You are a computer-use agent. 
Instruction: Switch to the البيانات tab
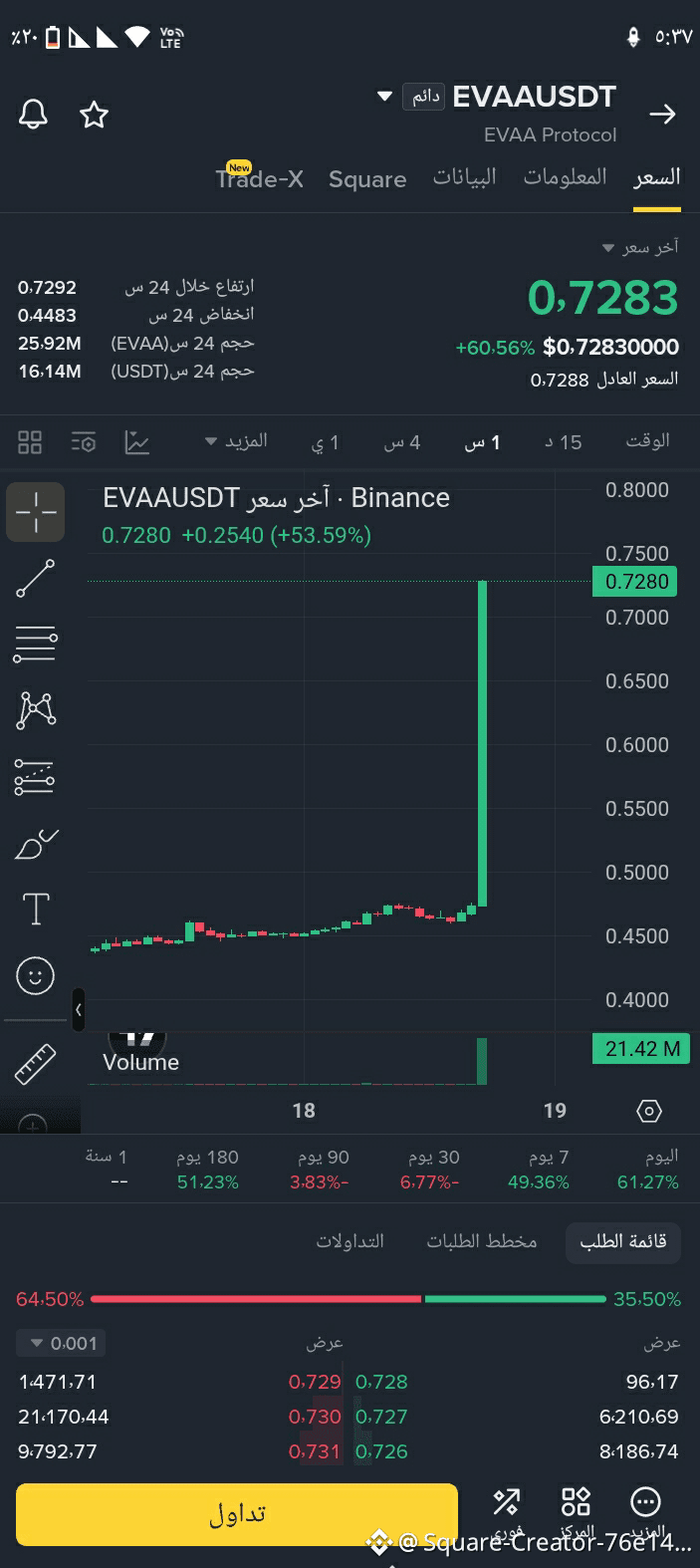464,177
